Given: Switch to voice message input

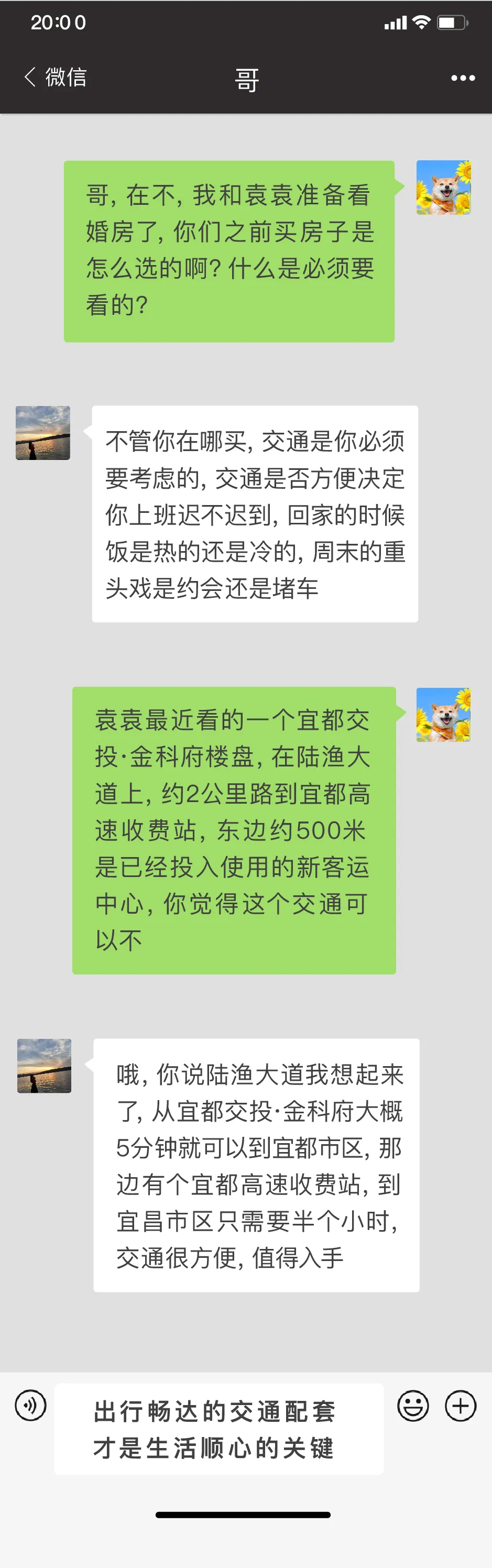Looking at the screenshot, I should [30, 1406].
